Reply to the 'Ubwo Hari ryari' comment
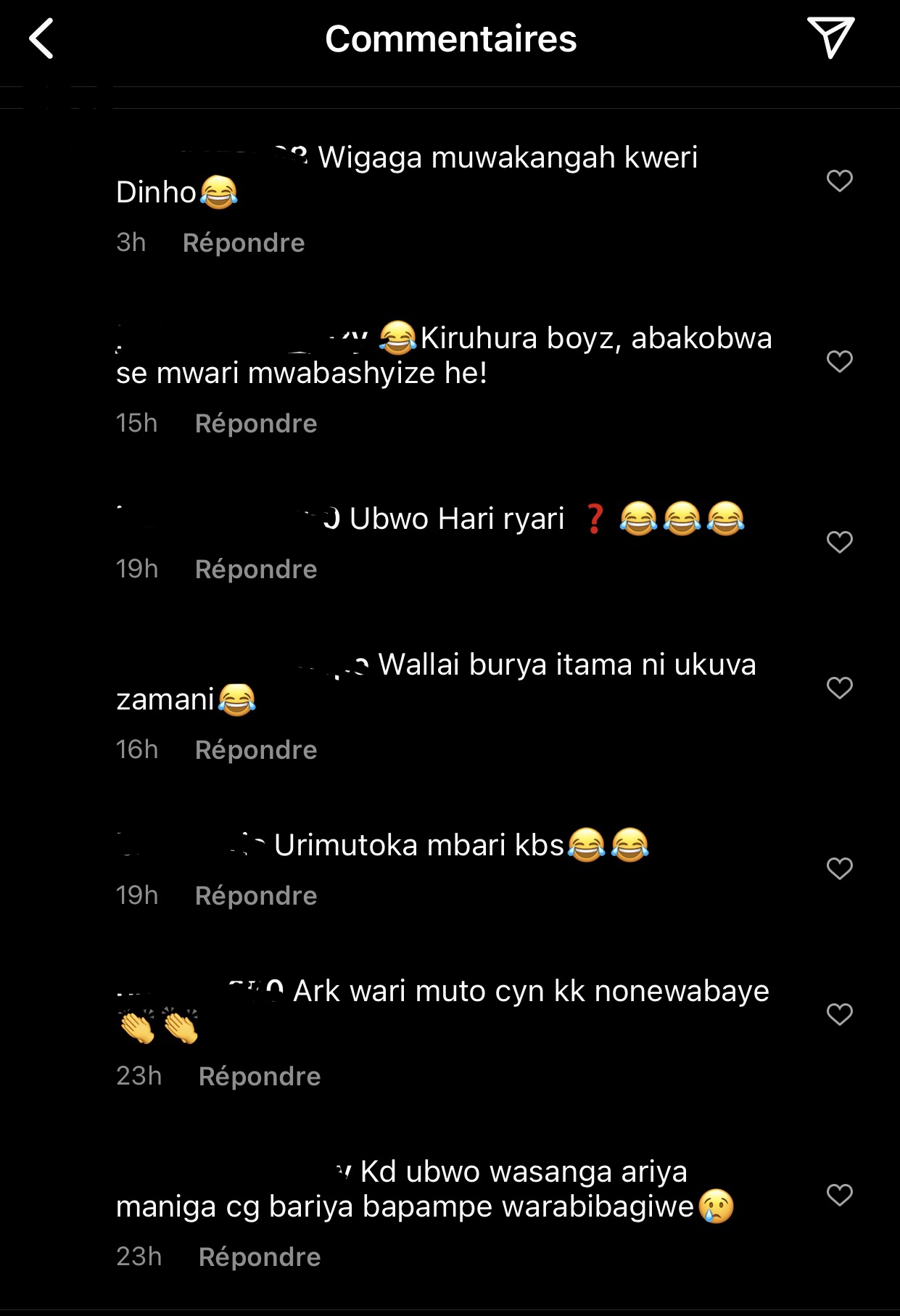Image resolution: width=900 pixels, height=1316 pixels. pos(256,569)
